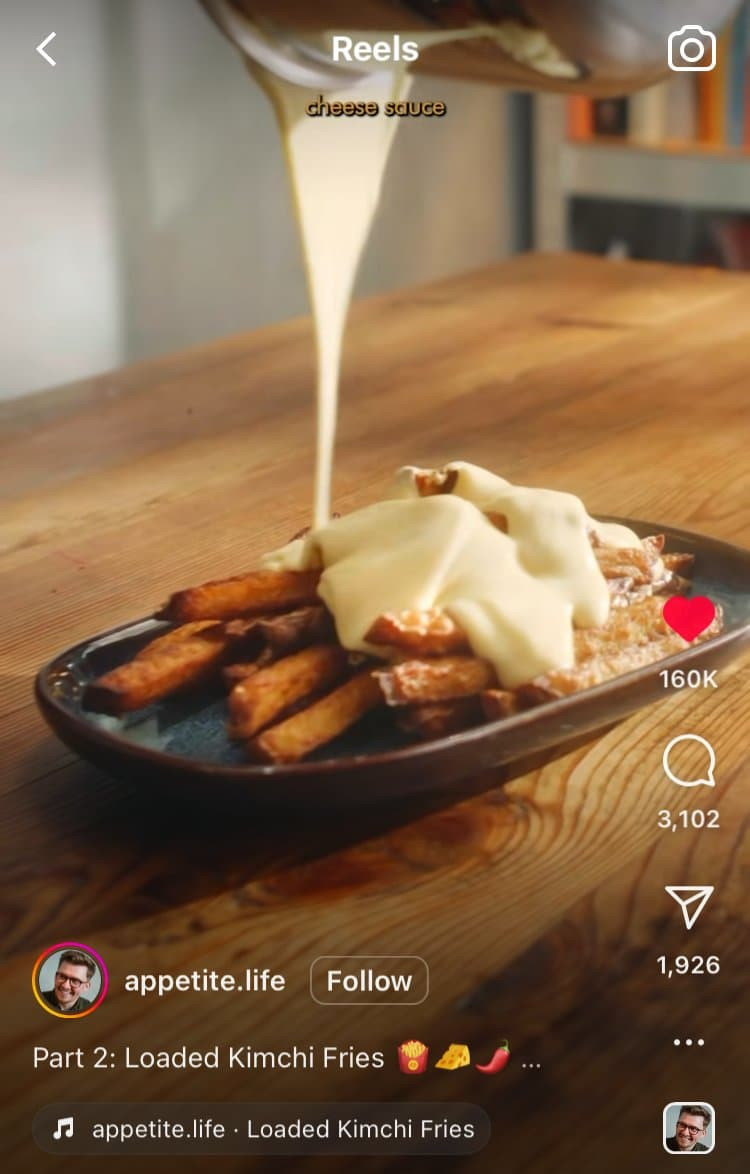Open the appetite.life profile picture
Screen dimensions: 750x1174
click(x=70, y=981)
